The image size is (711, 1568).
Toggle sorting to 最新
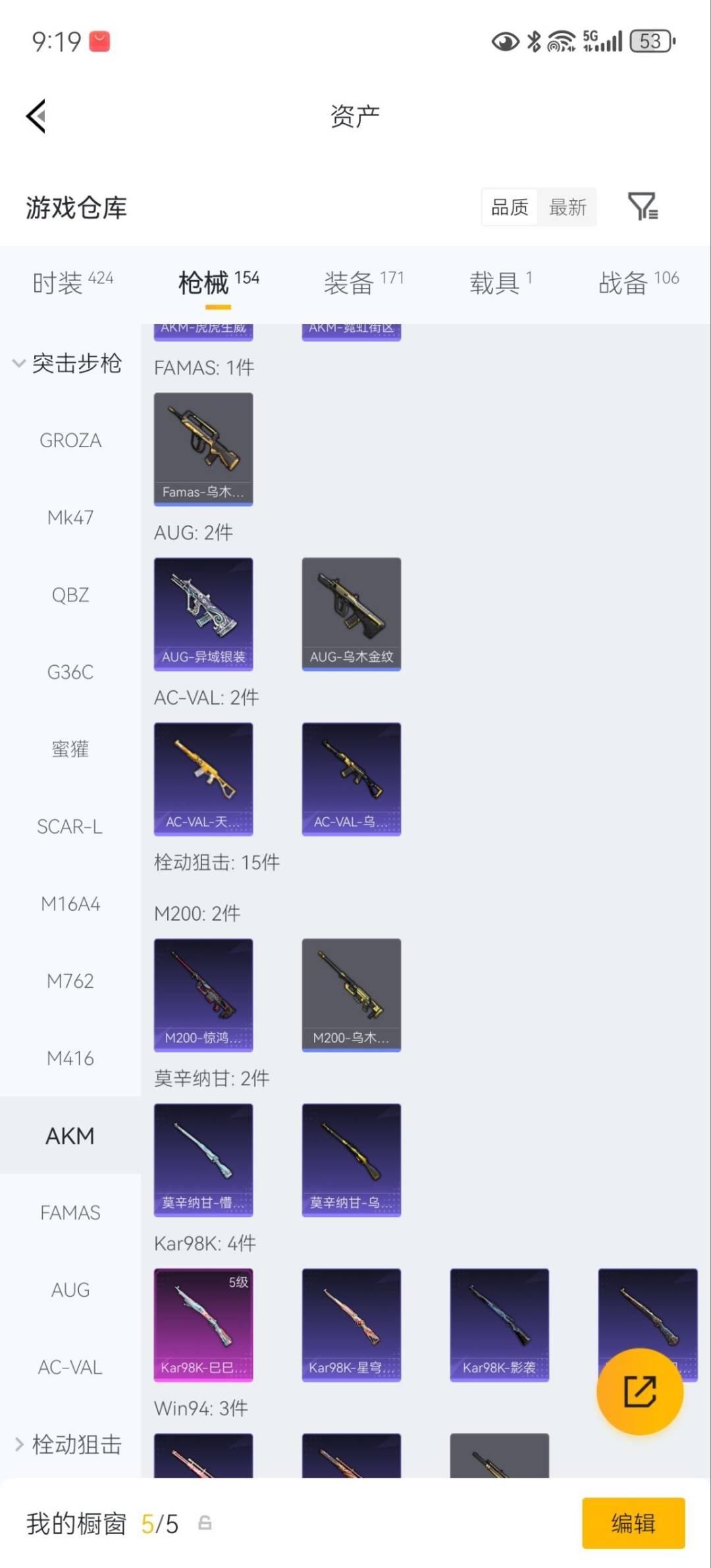tap(567, 207)
